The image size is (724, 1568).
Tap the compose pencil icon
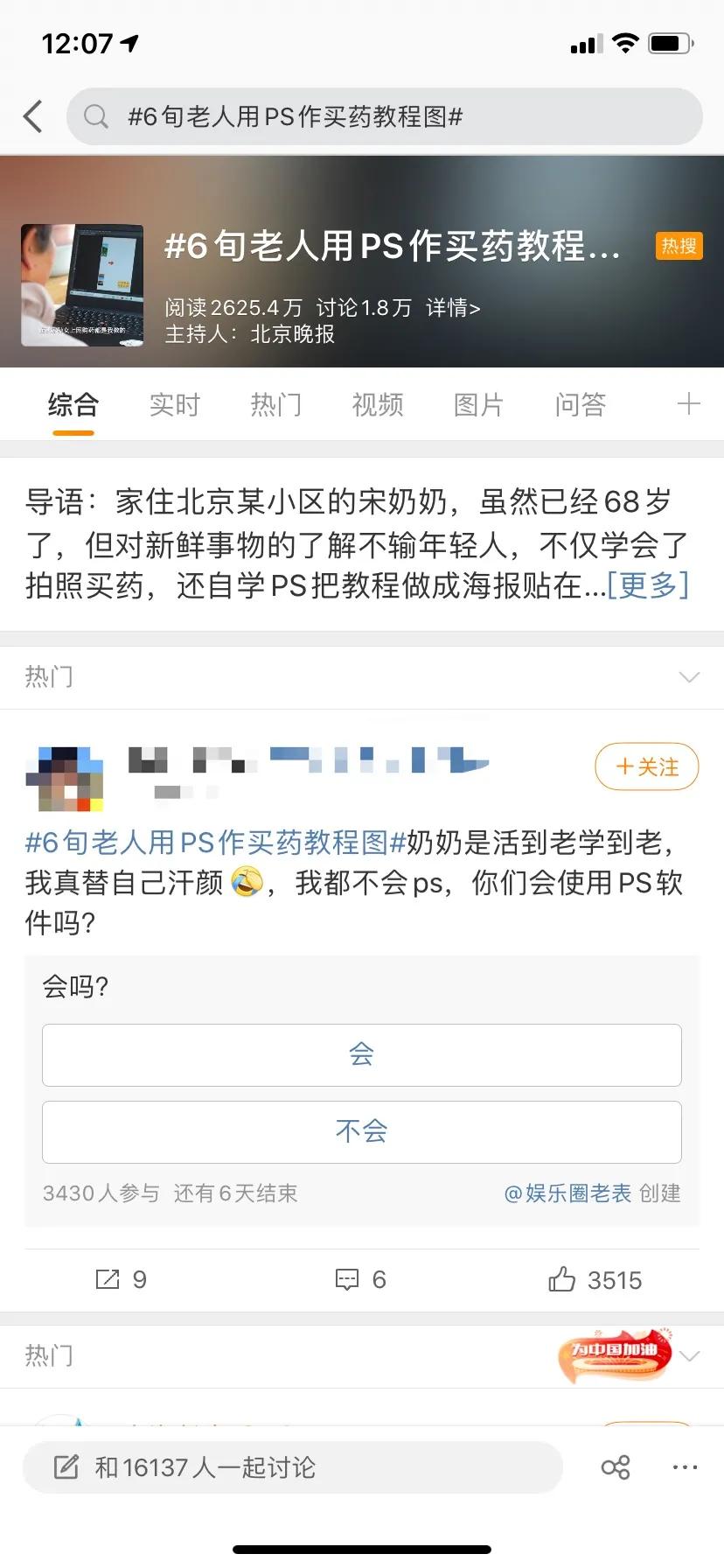coord(67,1467)
